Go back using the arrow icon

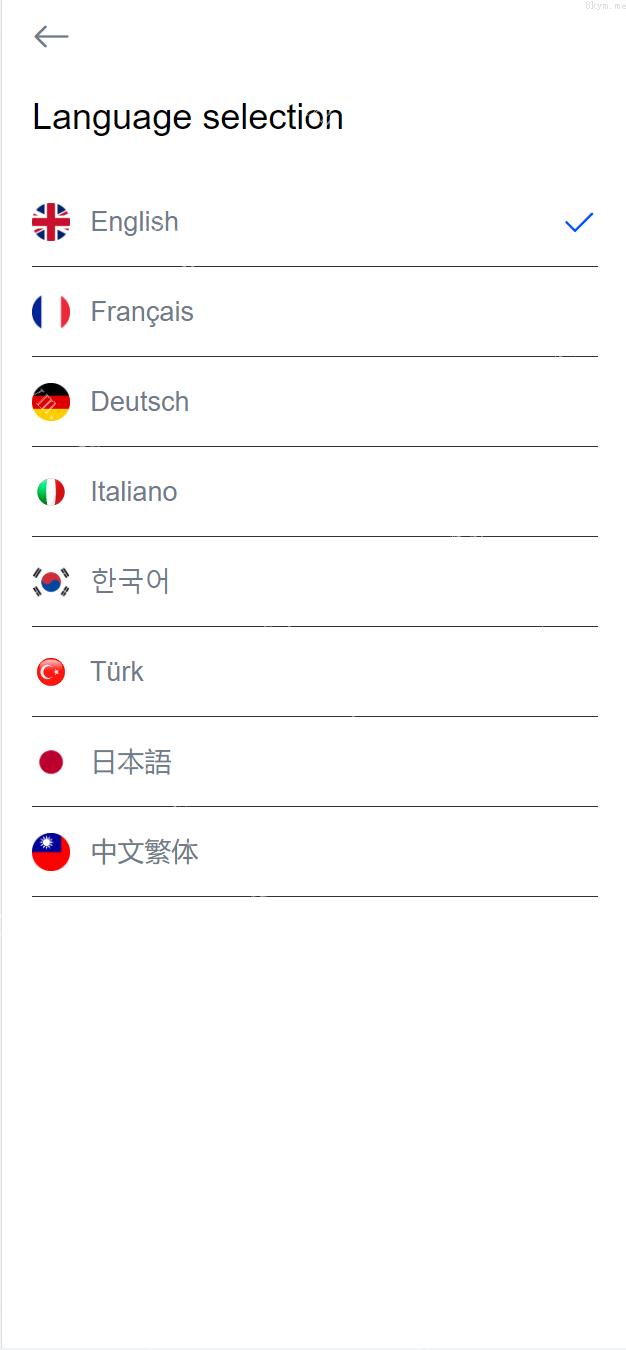point(51,37)
